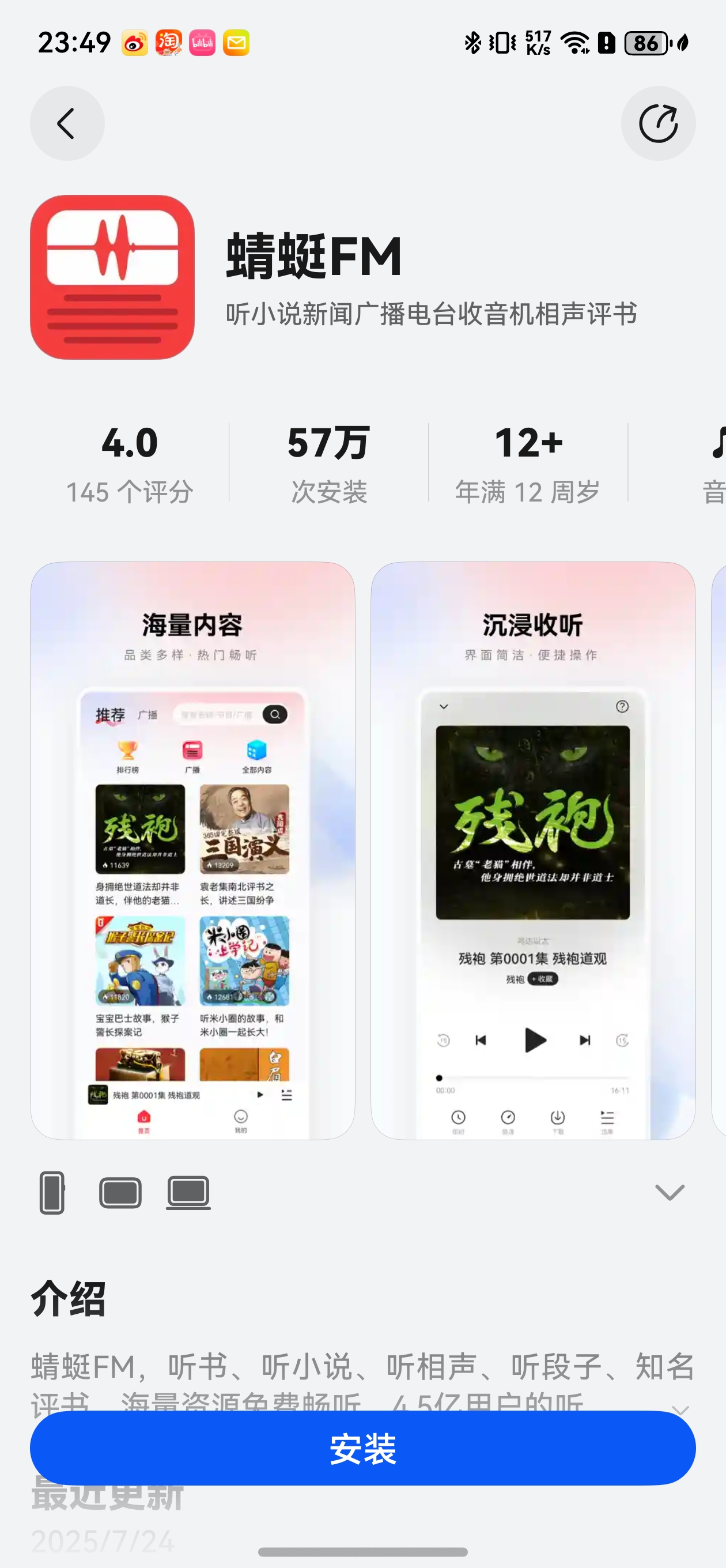This screenshot has width=726, height=1568.
Task: Share the 蜻蜓FM app page
Action: pyautogui.click(x=658, y=123)
